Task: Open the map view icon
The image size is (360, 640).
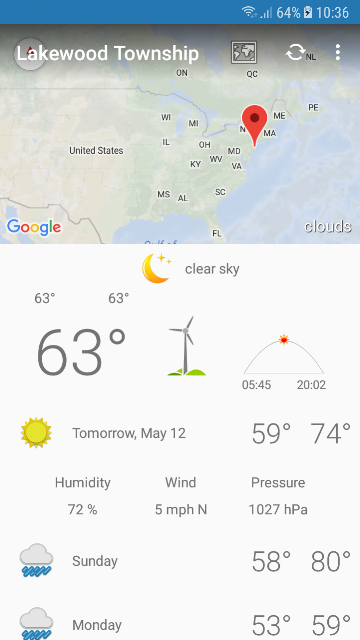Action: 244,52
